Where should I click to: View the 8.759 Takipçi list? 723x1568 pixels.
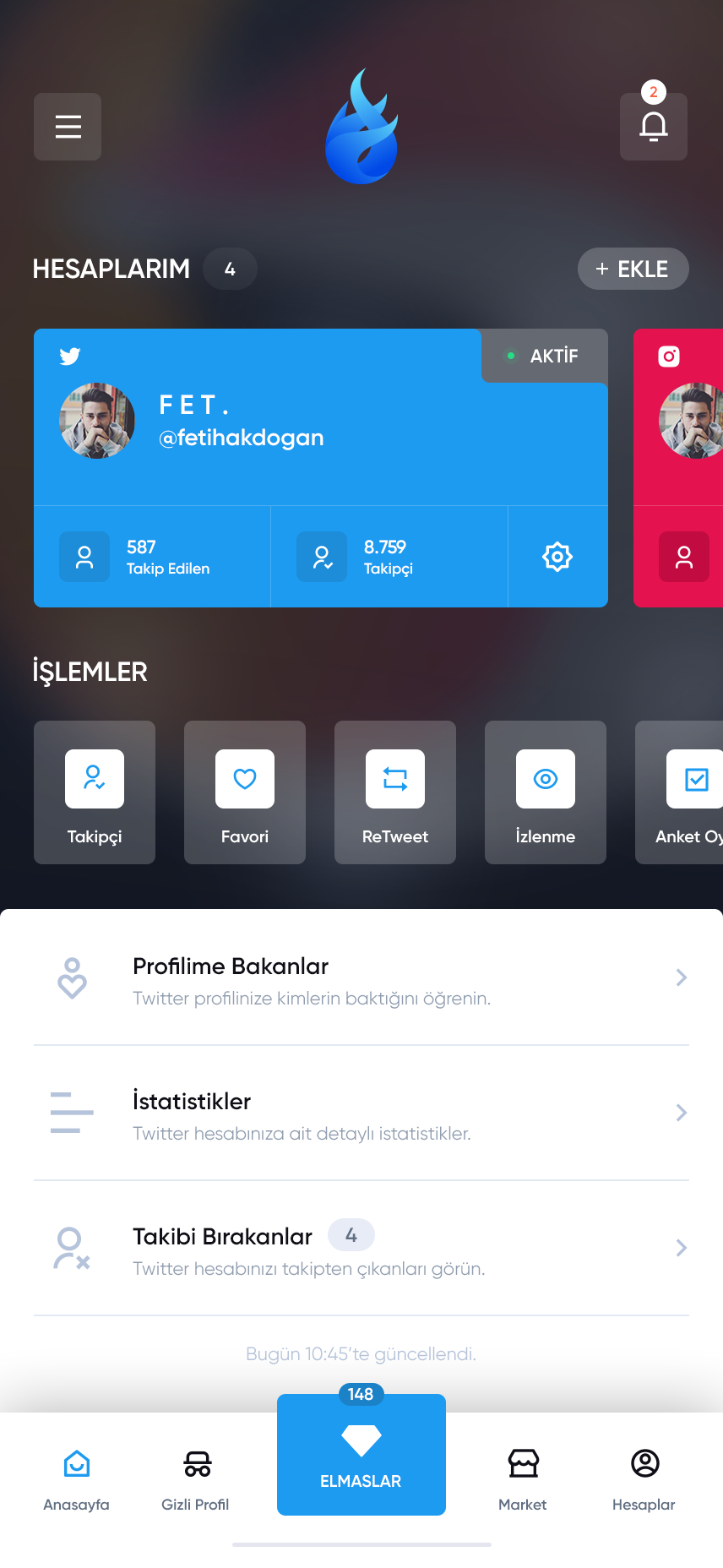[389, 557]
